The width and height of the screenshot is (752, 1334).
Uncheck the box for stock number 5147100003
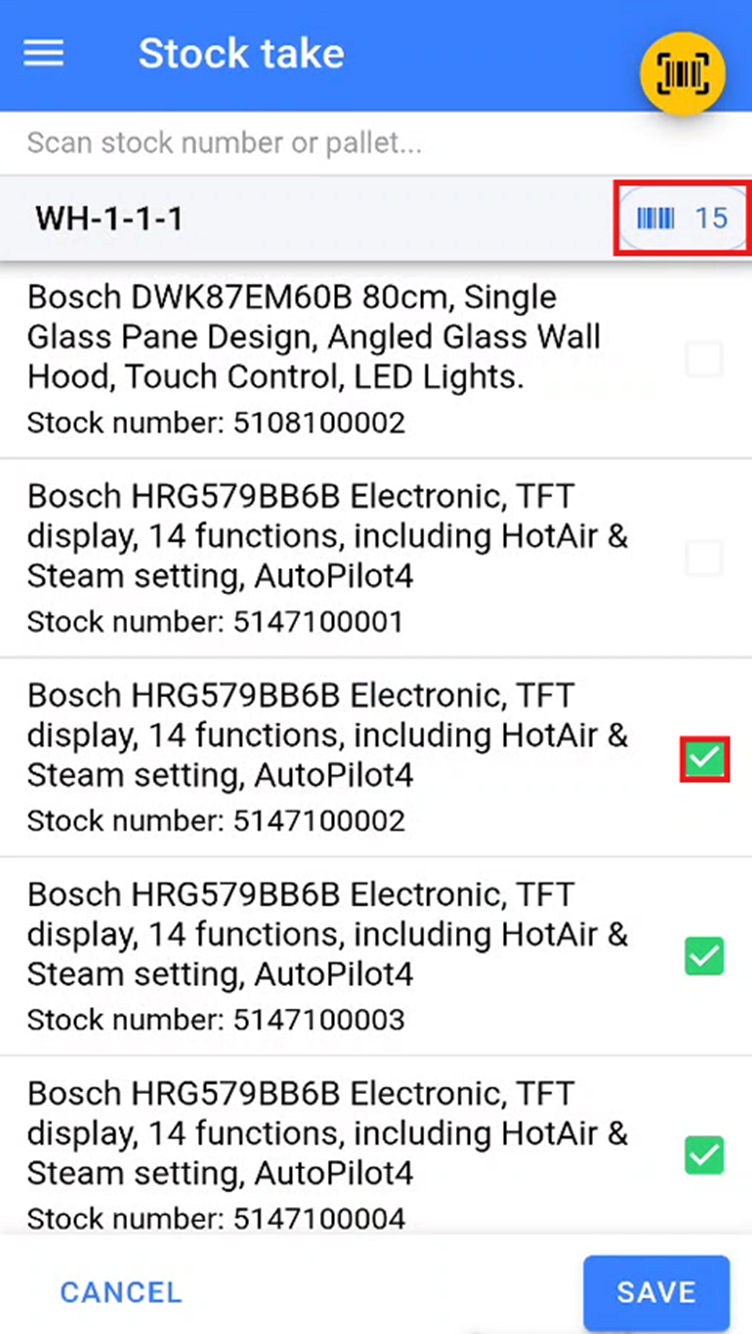(704, 957)
